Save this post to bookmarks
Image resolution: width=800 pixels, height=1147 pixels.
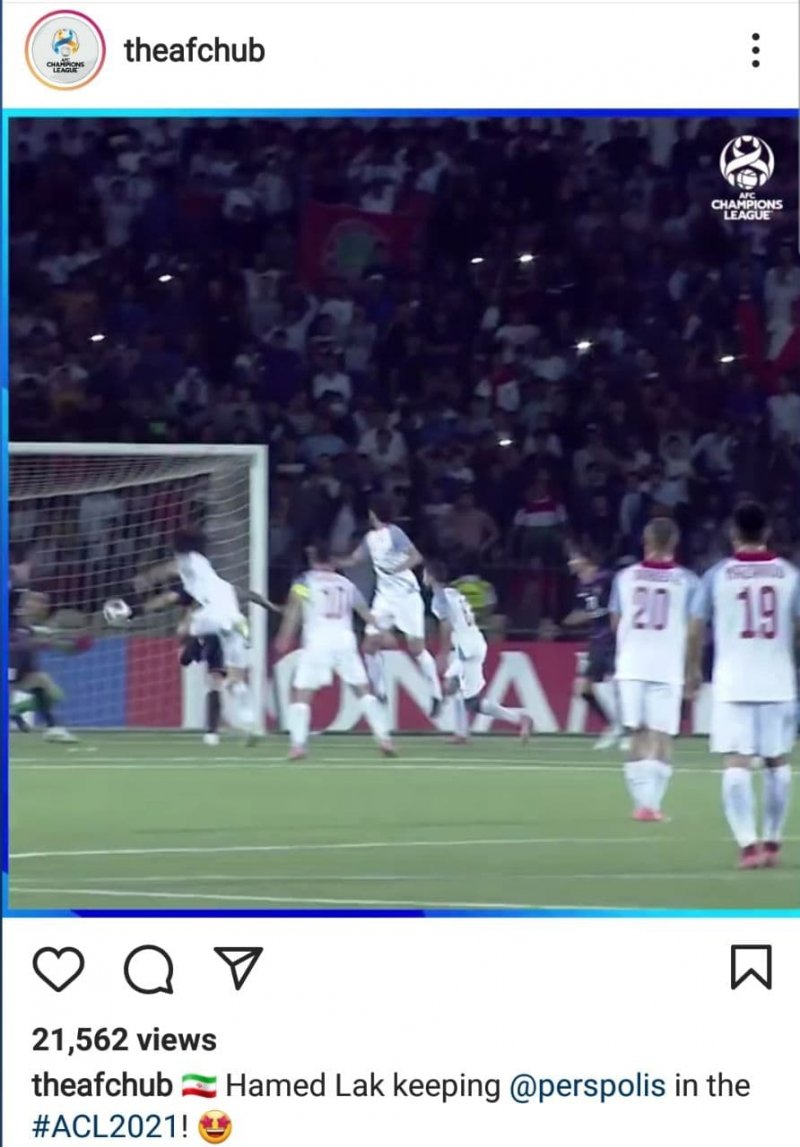751,967
